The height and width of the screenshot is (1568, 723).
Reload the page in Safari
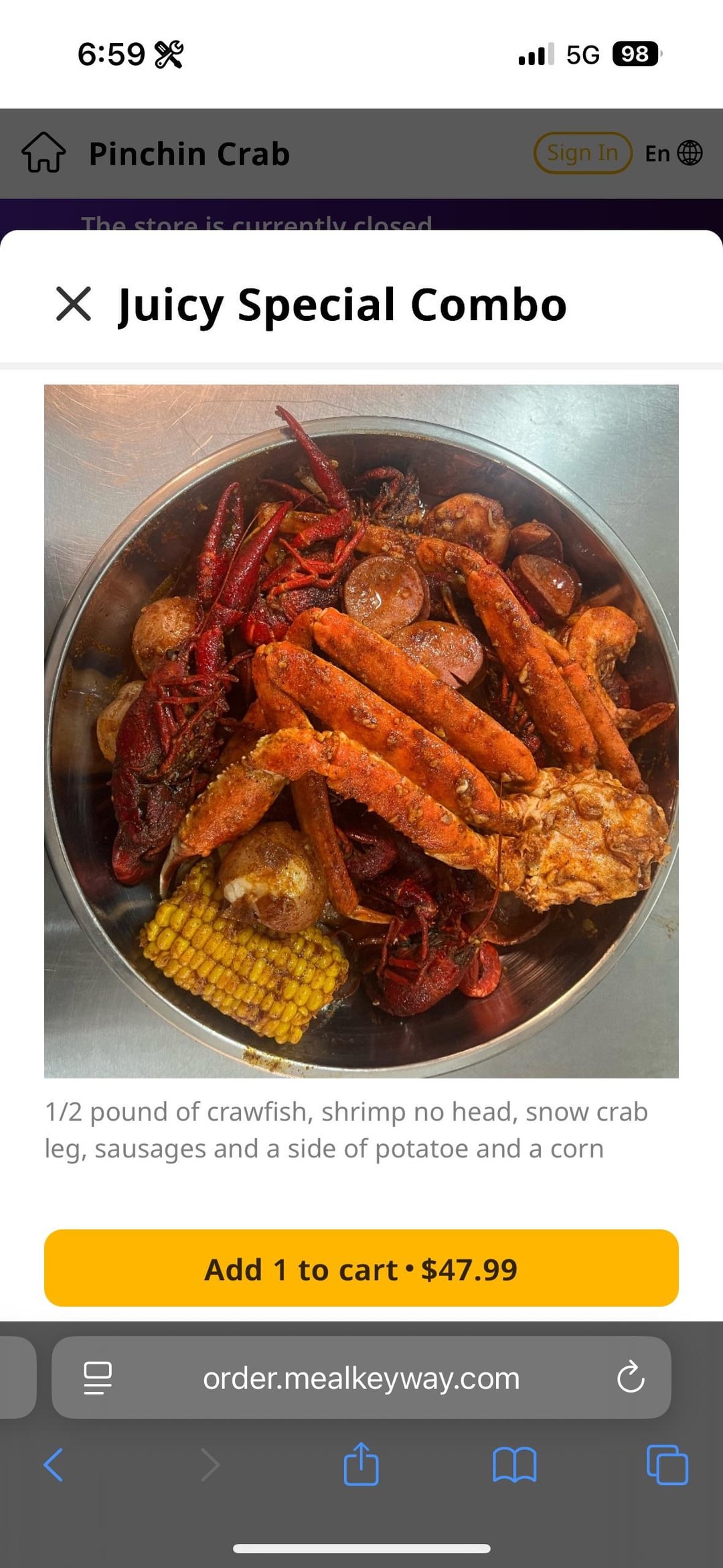click(630, 1378)
